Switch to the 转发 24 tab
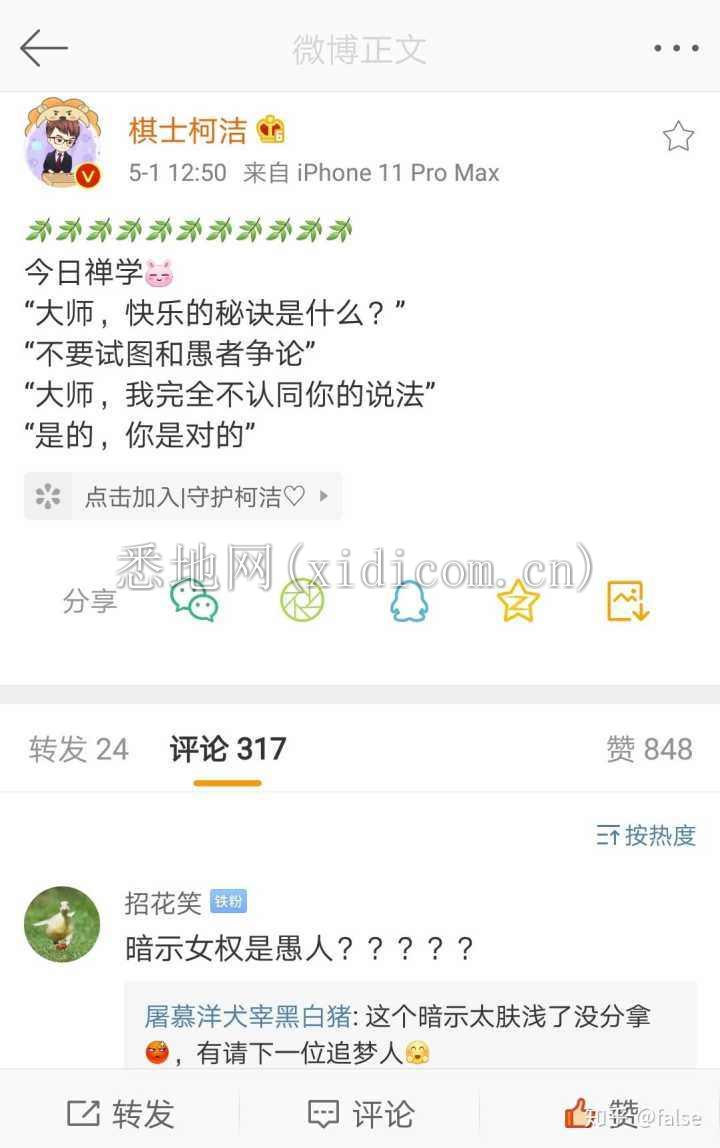This screenshot has height=1148, width=720. pyautogui.click(x=79, y=749)
